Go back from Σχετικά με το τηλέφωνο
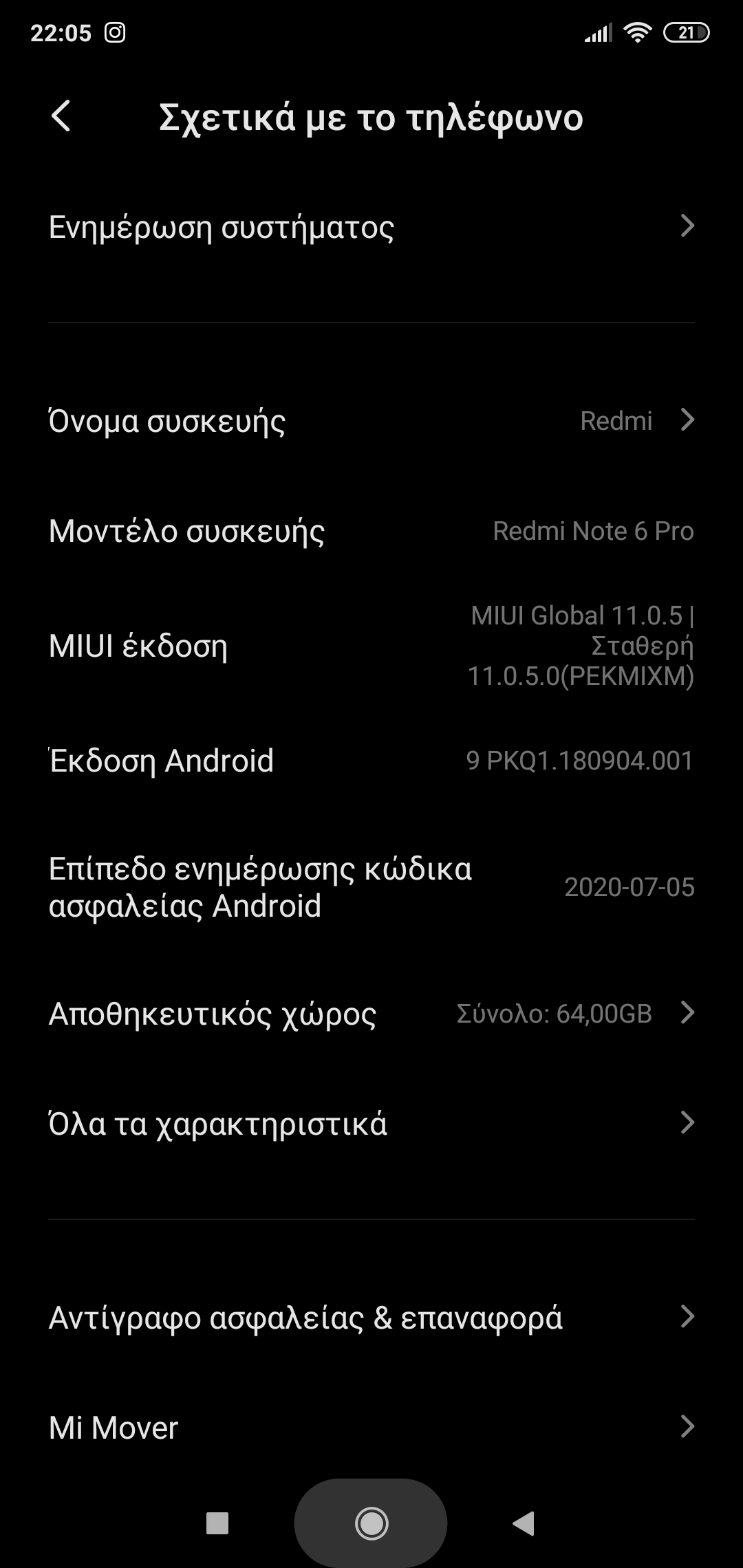 pyautogui.click(x=61, y=116)
